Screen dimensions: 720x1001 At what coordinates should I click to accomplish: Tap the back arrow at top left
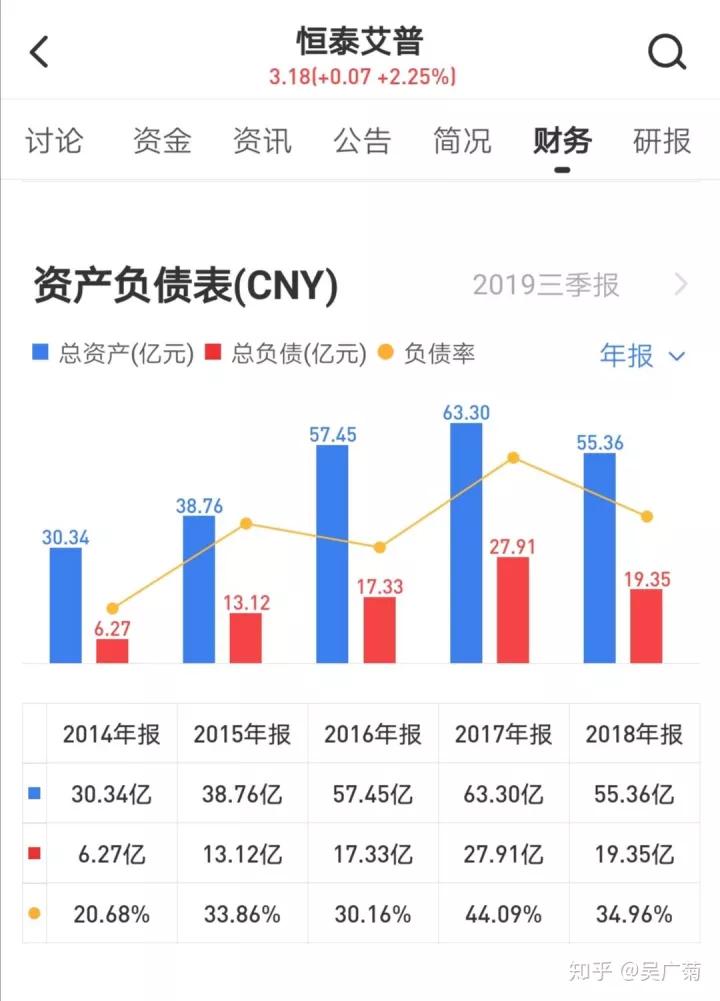coord(38,51)
